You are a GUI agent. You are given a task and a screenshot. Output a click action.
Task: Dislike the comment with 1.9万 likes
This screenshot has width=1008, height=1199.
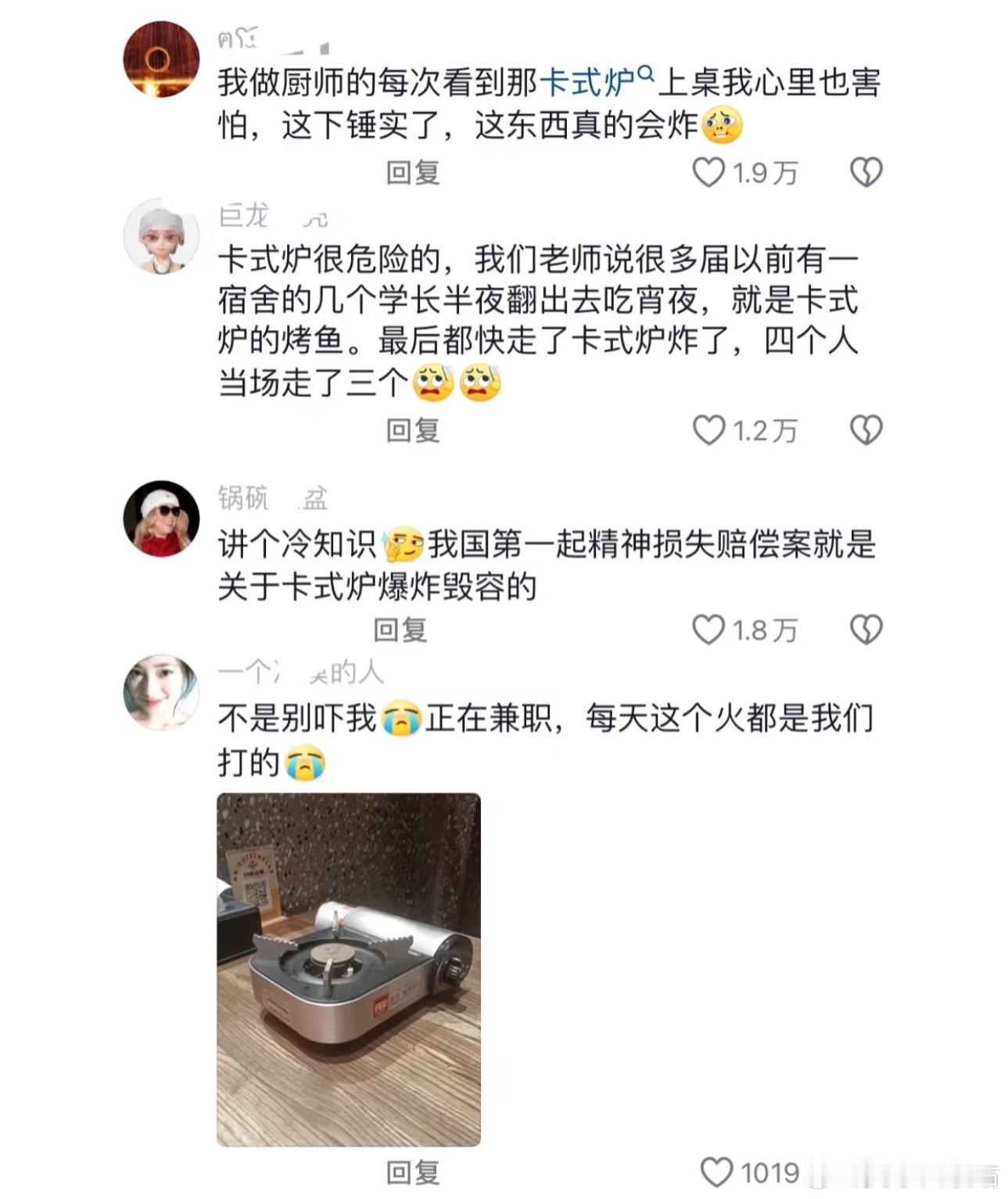pyautogui.click(x=866, y=172)
